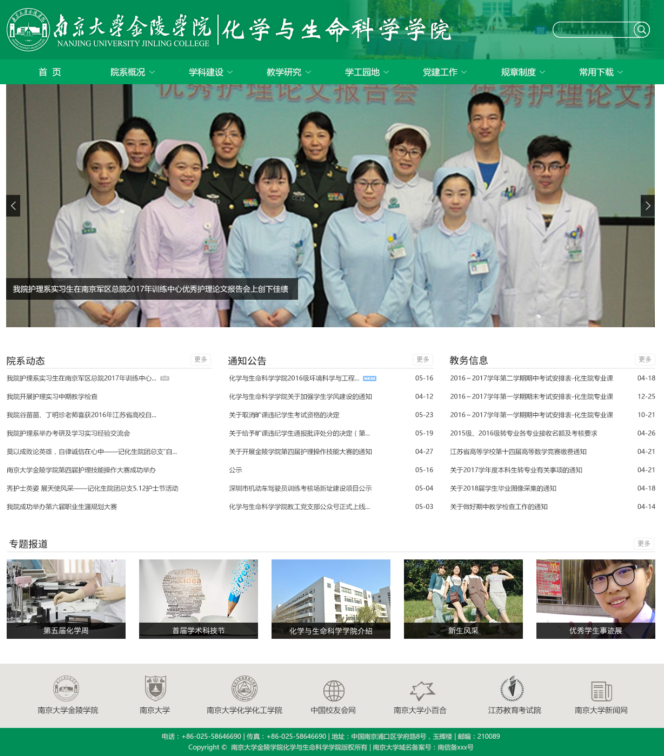Open the 首届学术科技节 feature card
Screen dimensions: 664x756
tap(198, 598)
